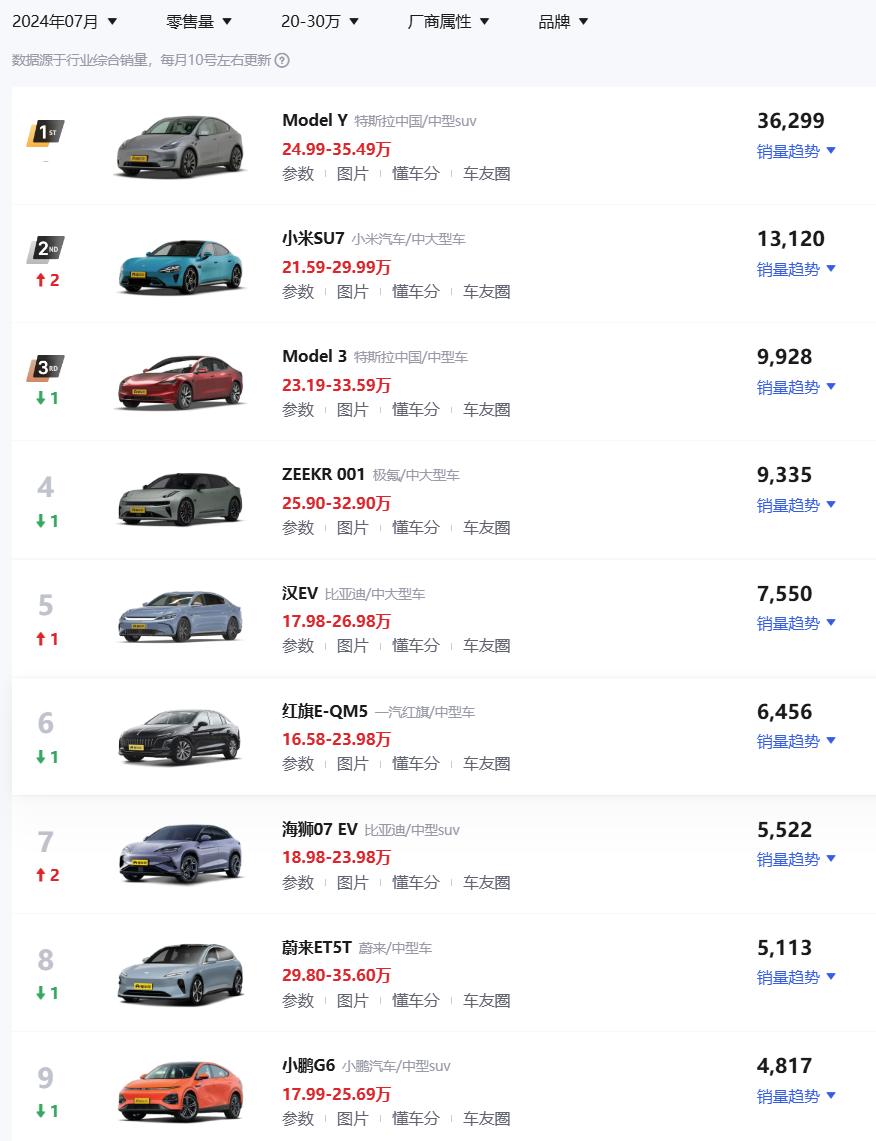Expand the 零售量 sales type filter

point(199,21)
